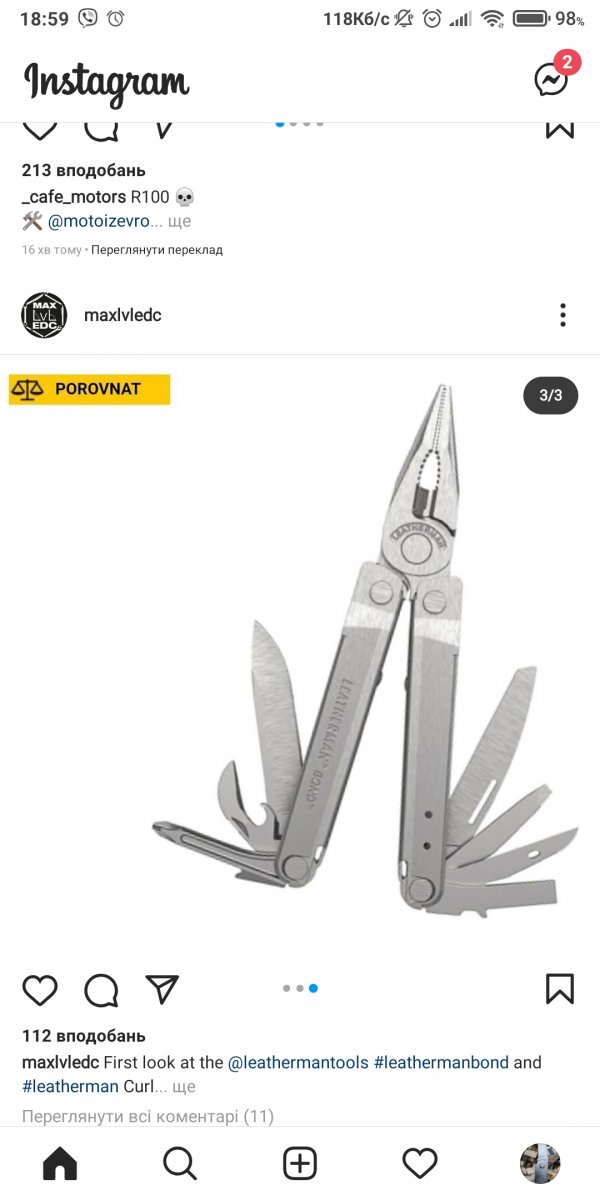
Task: Create a new post
Action: click(x=300, y=1163)
